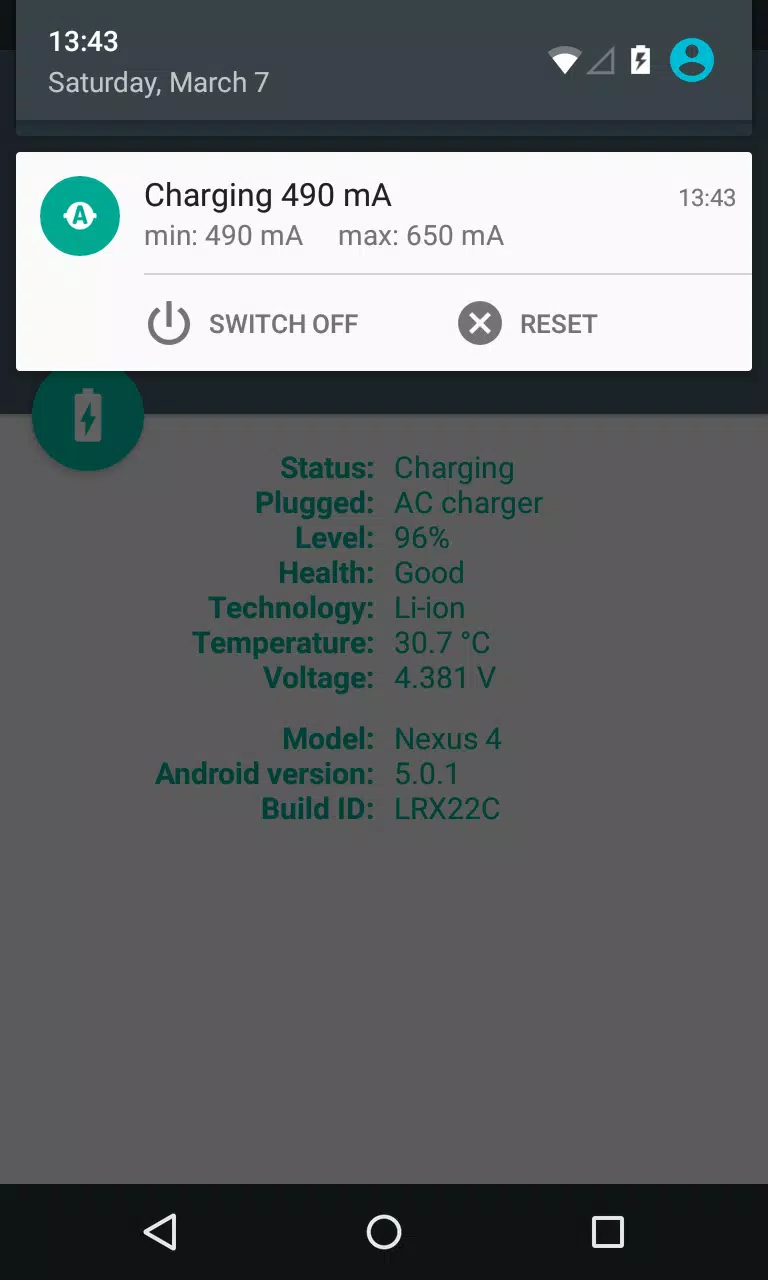Tap the X circle icon beside RESET
This screenshot has width=768, height=1280.
point(480,323)
